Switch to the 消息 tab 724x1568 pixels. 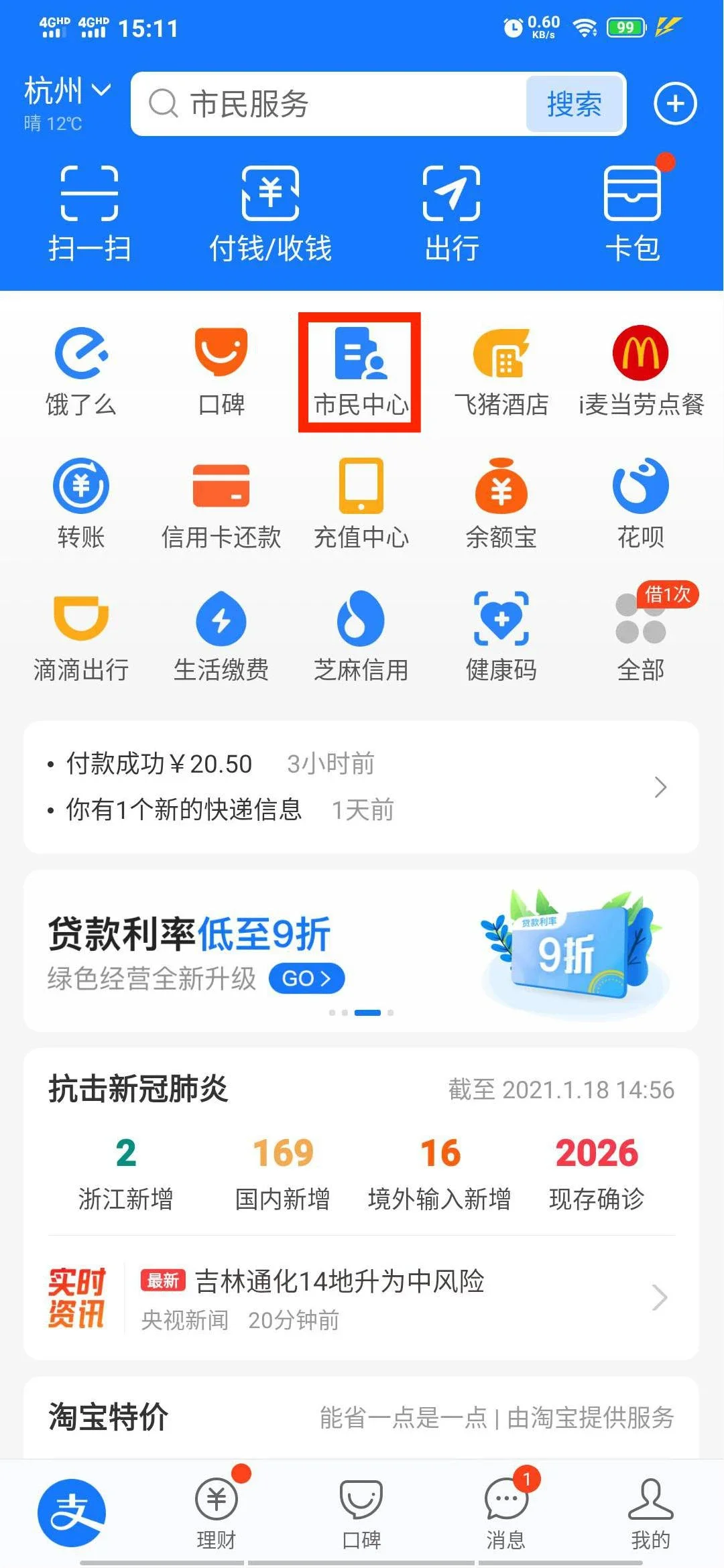pos(505,1512)
